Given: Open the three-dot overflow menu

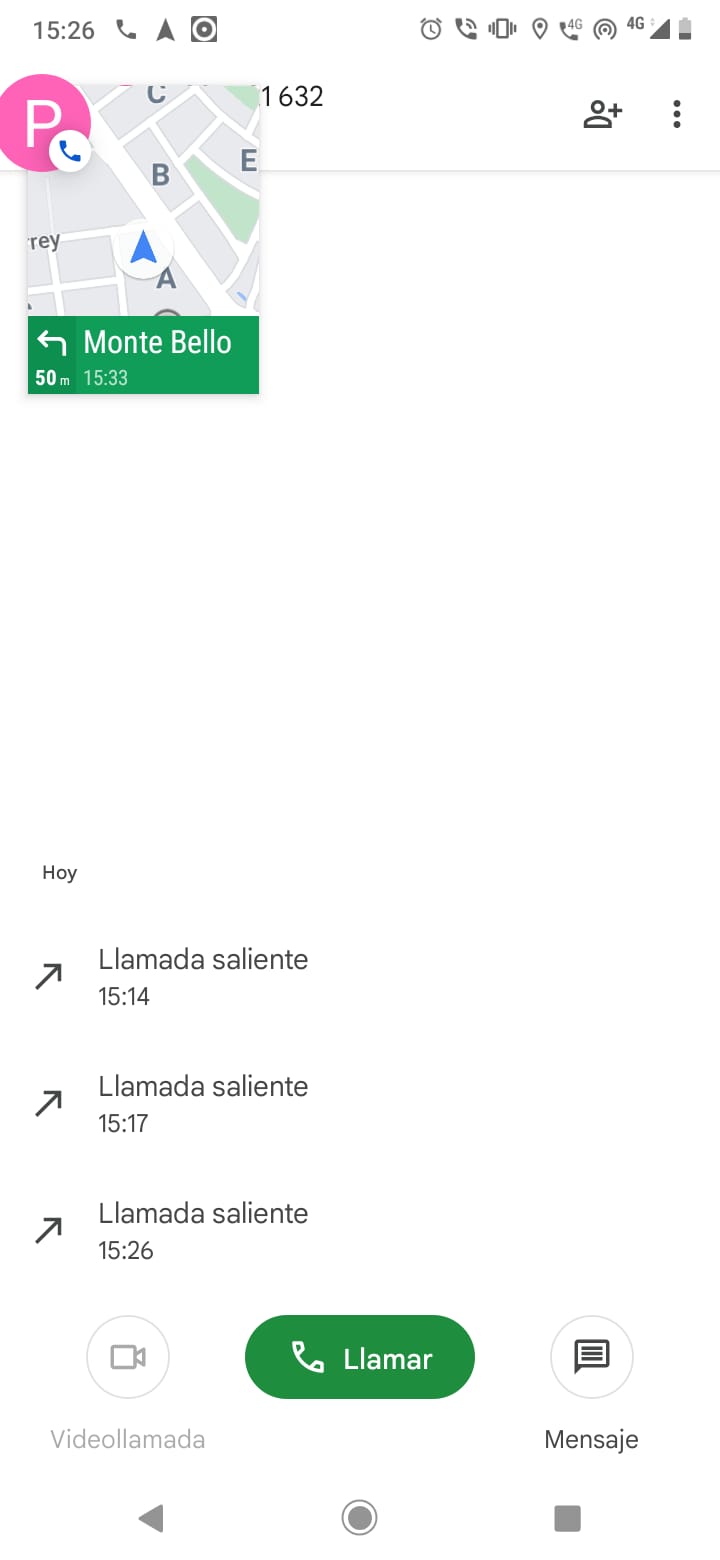Looking at the screenshot, I should coord(677,114).
